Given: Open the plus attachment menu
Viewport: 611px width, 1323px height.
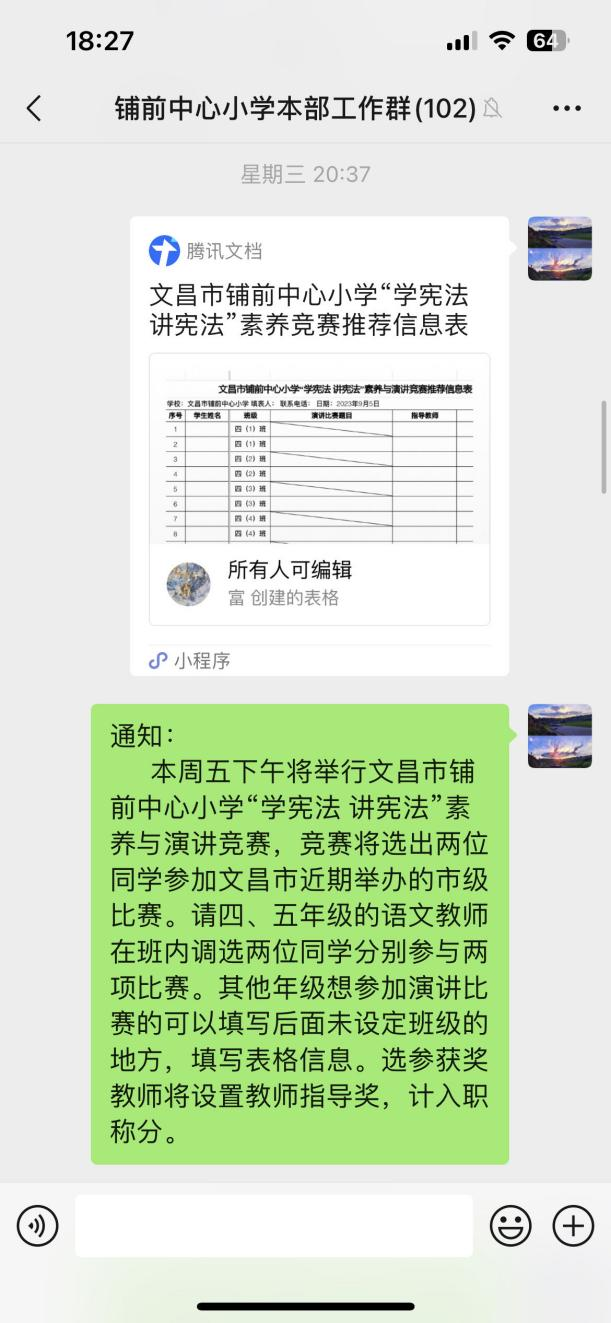Looking at the screenshot, I should click(x=573, y=1225).
